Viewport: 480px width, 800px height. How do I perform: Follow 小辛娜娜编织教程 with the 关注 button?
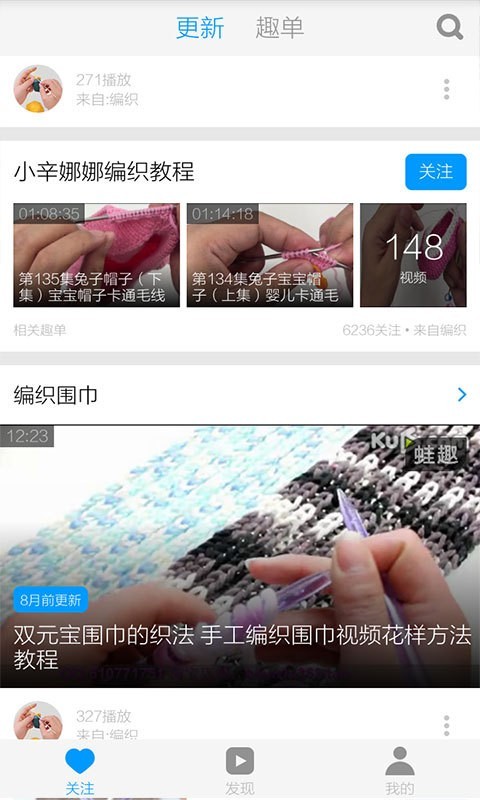(x=436, y=171)
